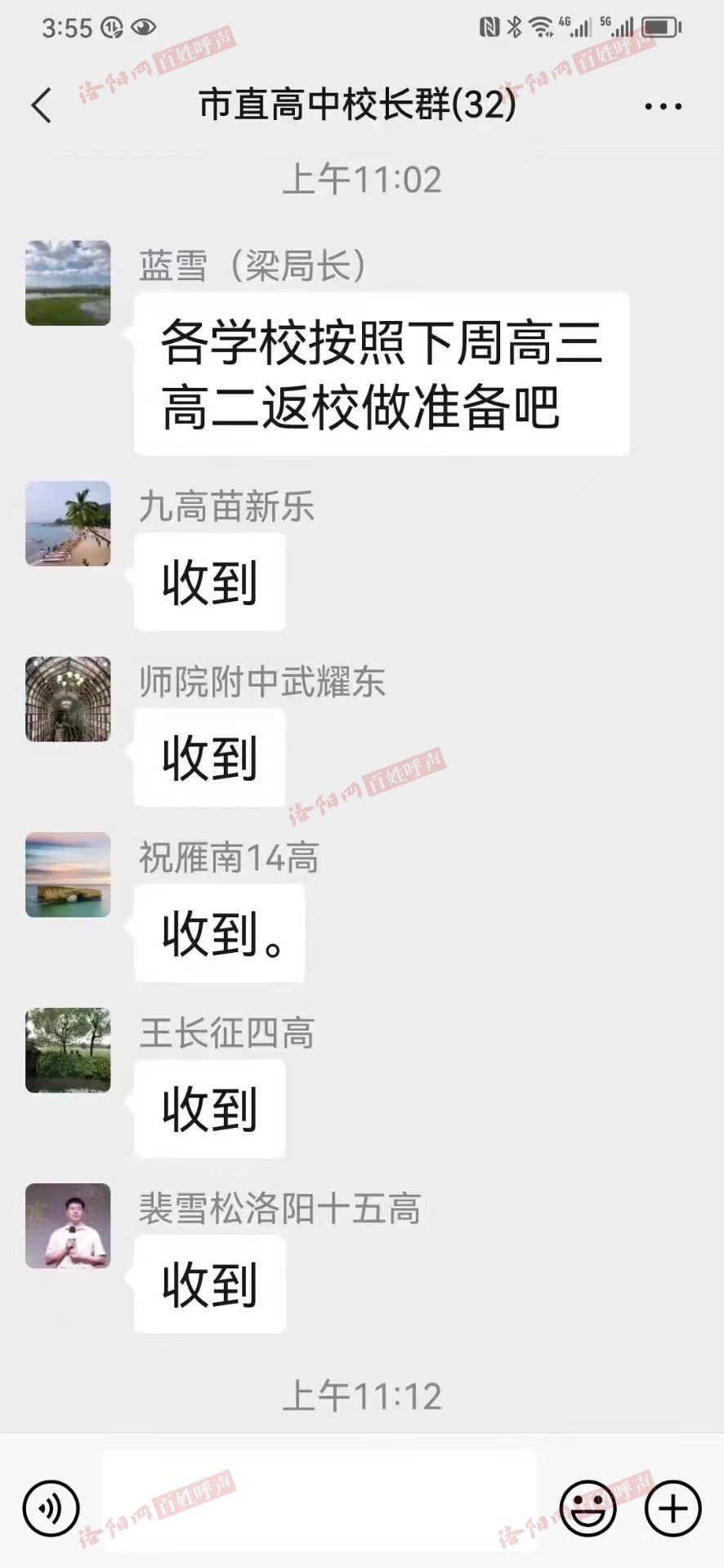The image size is (724, 1568).
Task: Open the group chat overflow menu
Action: pos(663,106)
